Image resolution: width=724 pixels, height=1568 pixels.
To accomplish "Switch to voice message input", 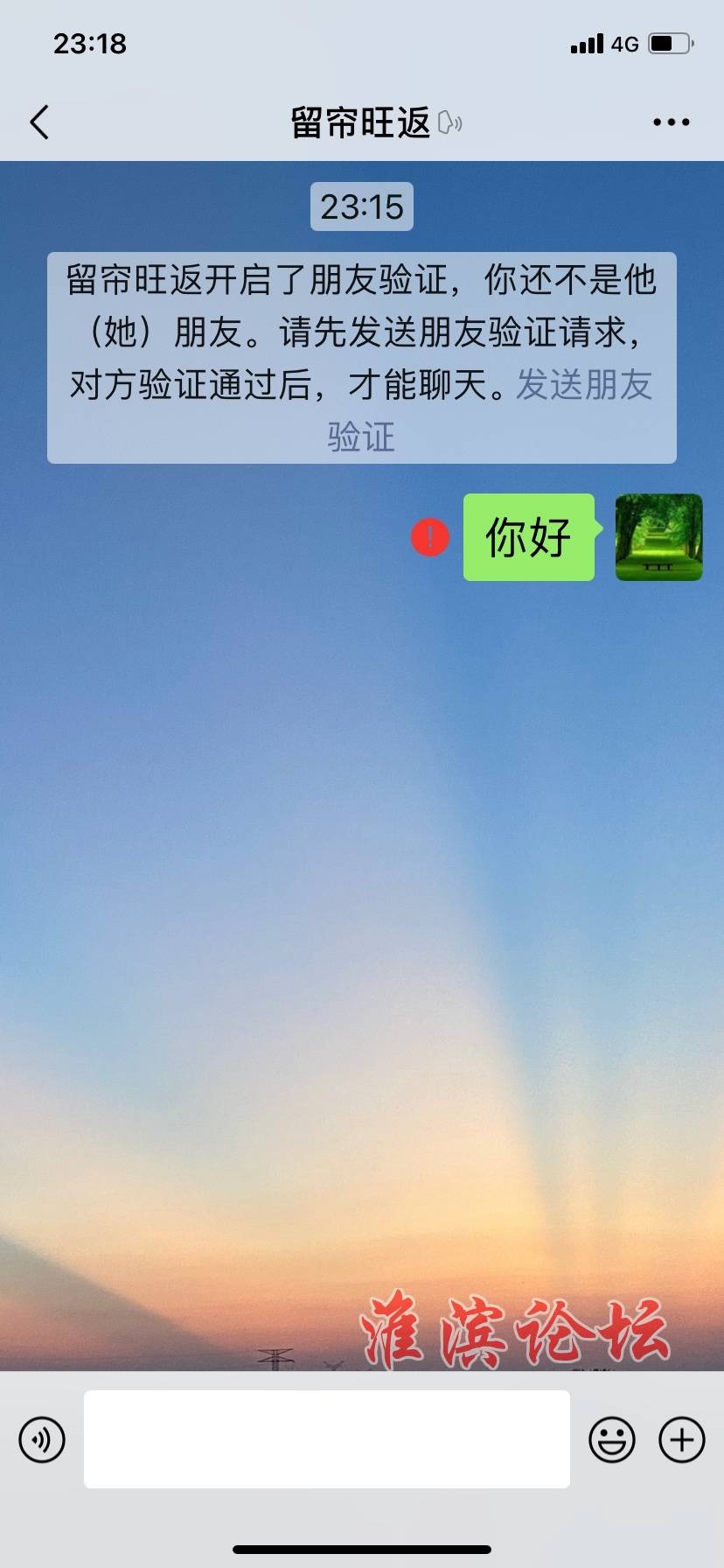I will 42,1439.
